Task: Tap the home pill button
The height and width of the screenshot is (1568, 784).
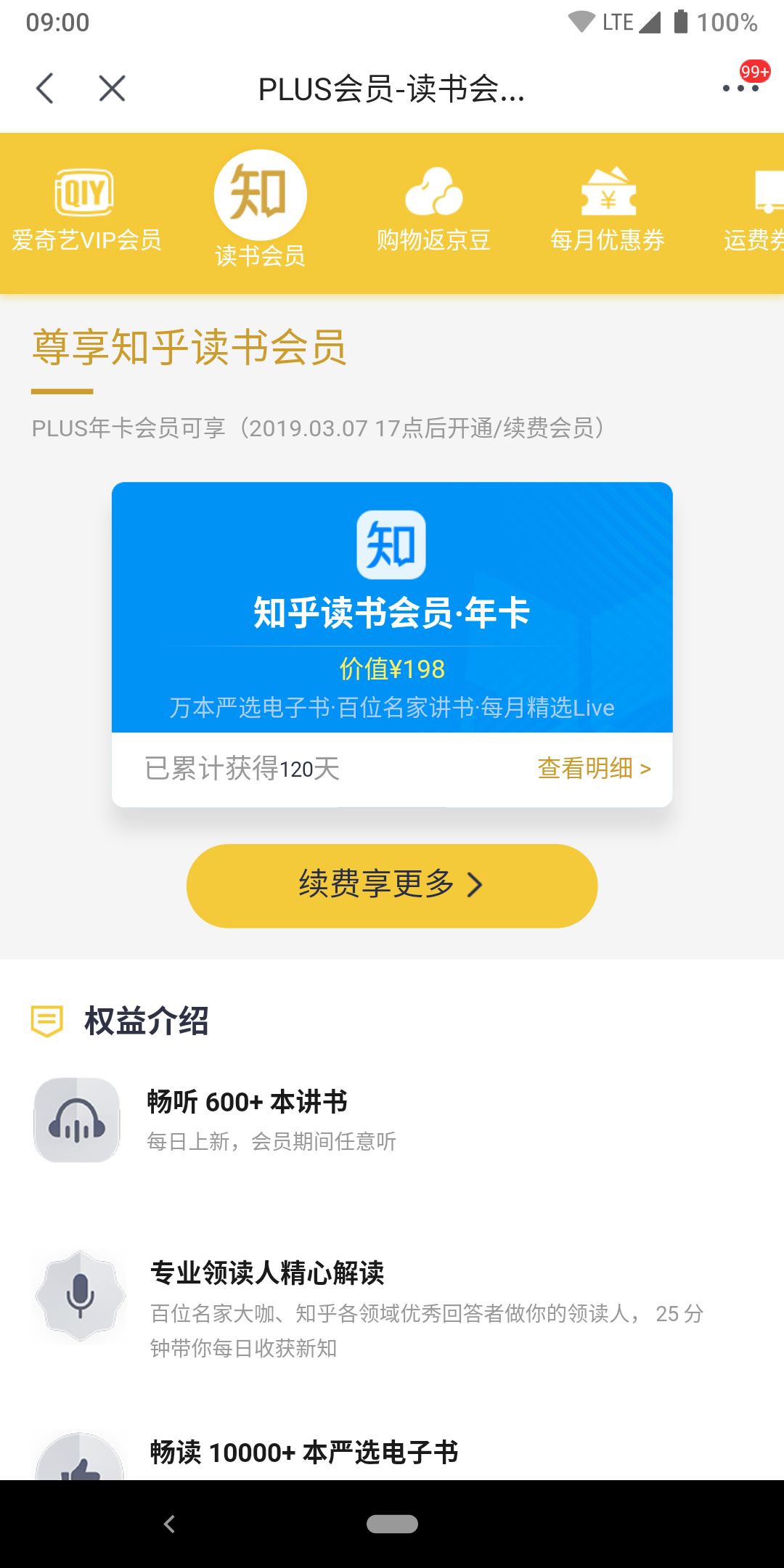Action: [392, 1524]
